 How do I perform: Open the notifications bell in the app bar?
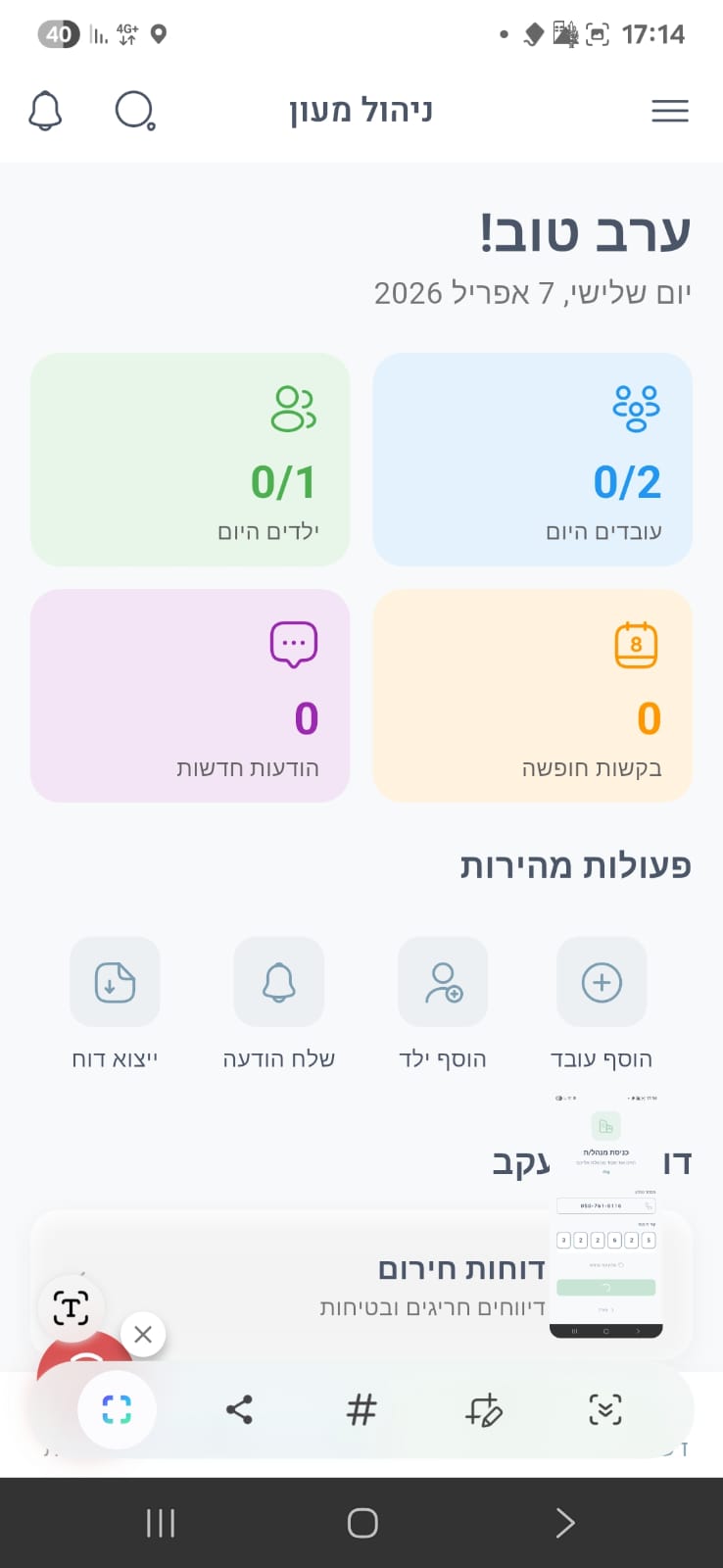[x=45, y=111]
